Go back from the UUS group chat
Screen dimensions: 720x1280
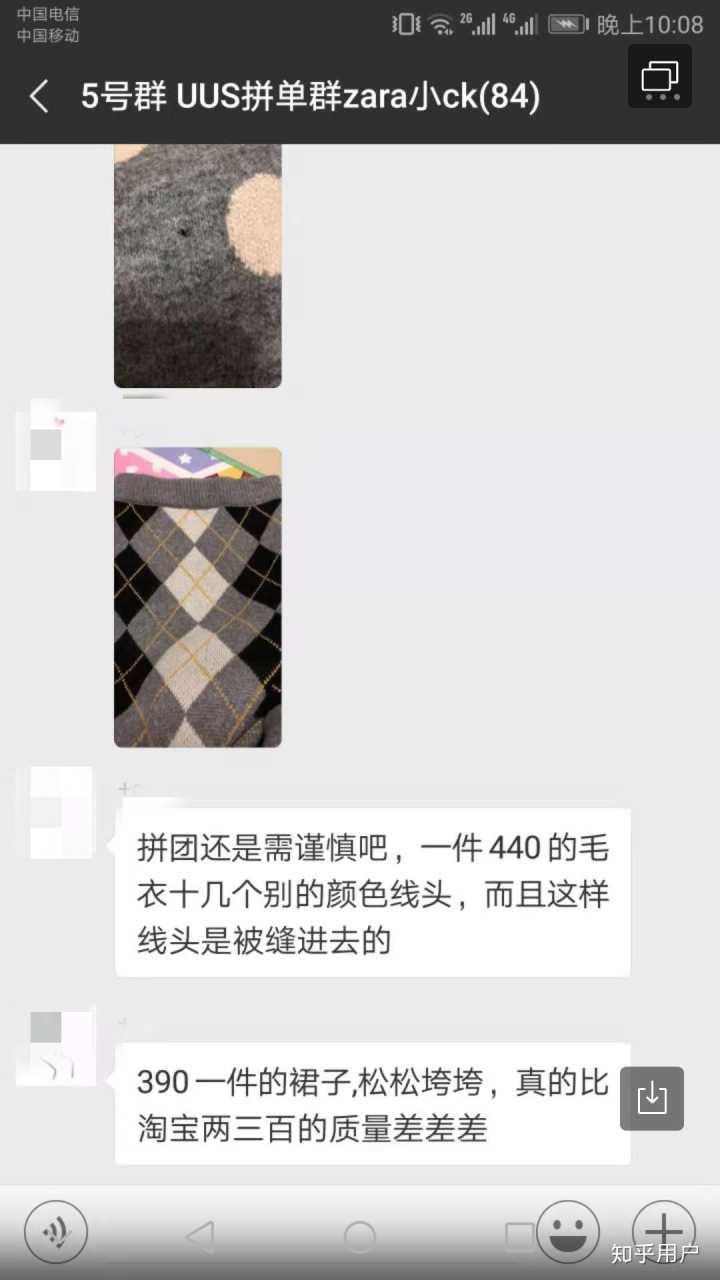pyautogui.click(x=39, y=97)
